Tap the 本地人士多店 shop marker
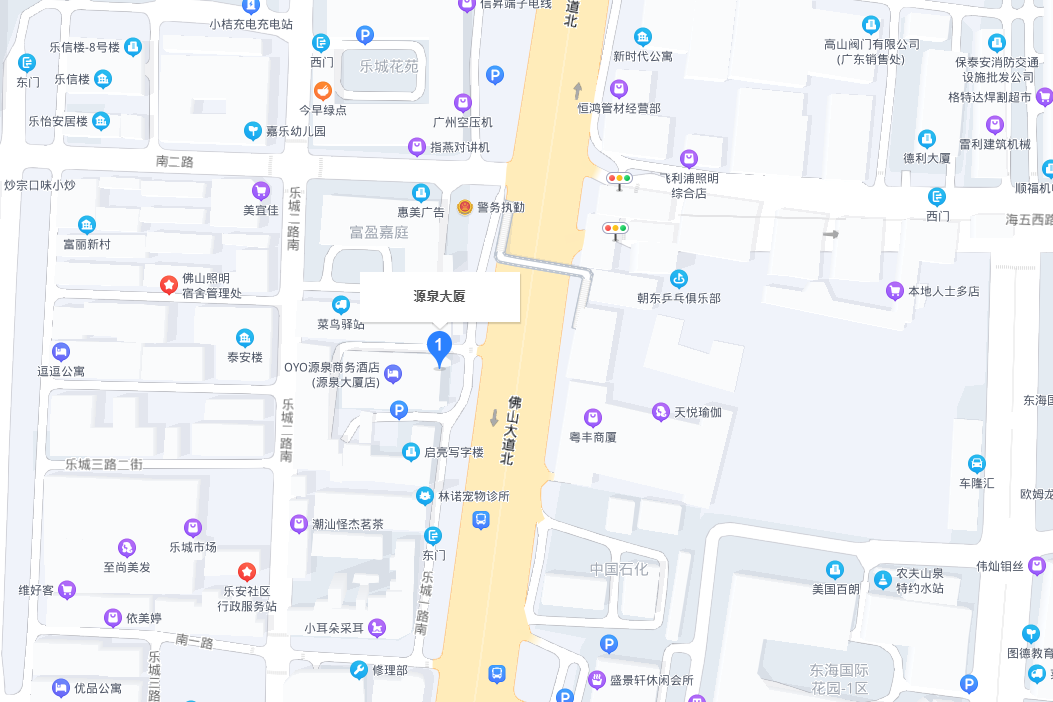Viewport: 1053px width, 702px height. (x=895, y=291)
